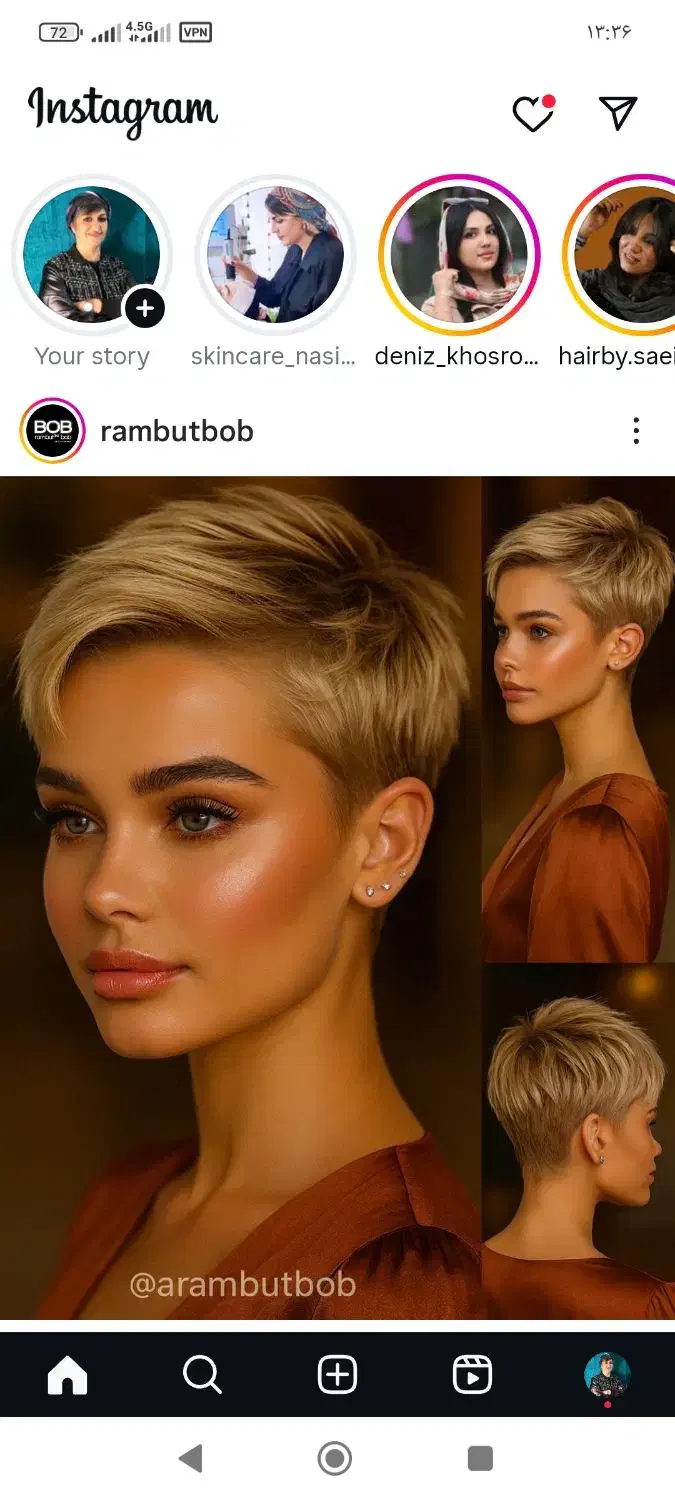The height and width of the screenshot is (1500, 675).
Task: Tap the system home button
Action: click(x=335, y=1459)
